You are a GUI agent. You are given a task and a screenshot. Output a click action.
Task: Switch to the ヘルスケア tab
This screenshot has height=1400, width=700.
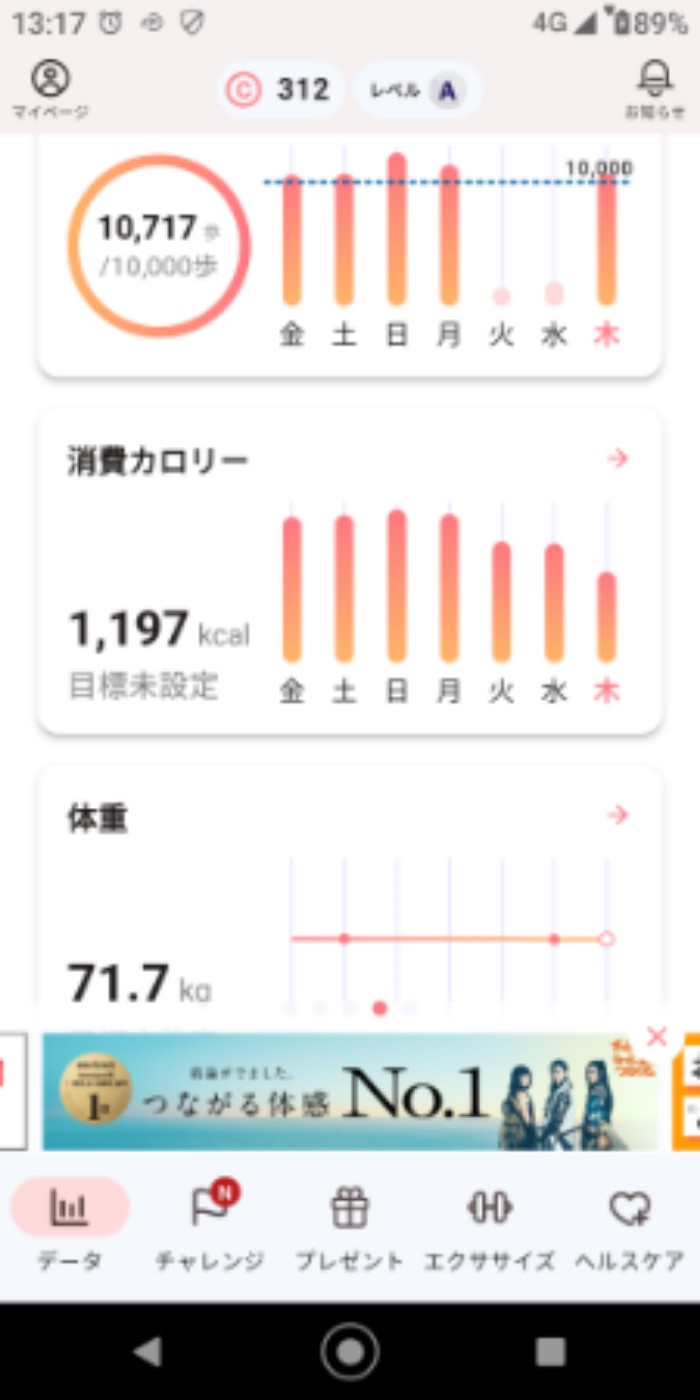coord(629,1225)
